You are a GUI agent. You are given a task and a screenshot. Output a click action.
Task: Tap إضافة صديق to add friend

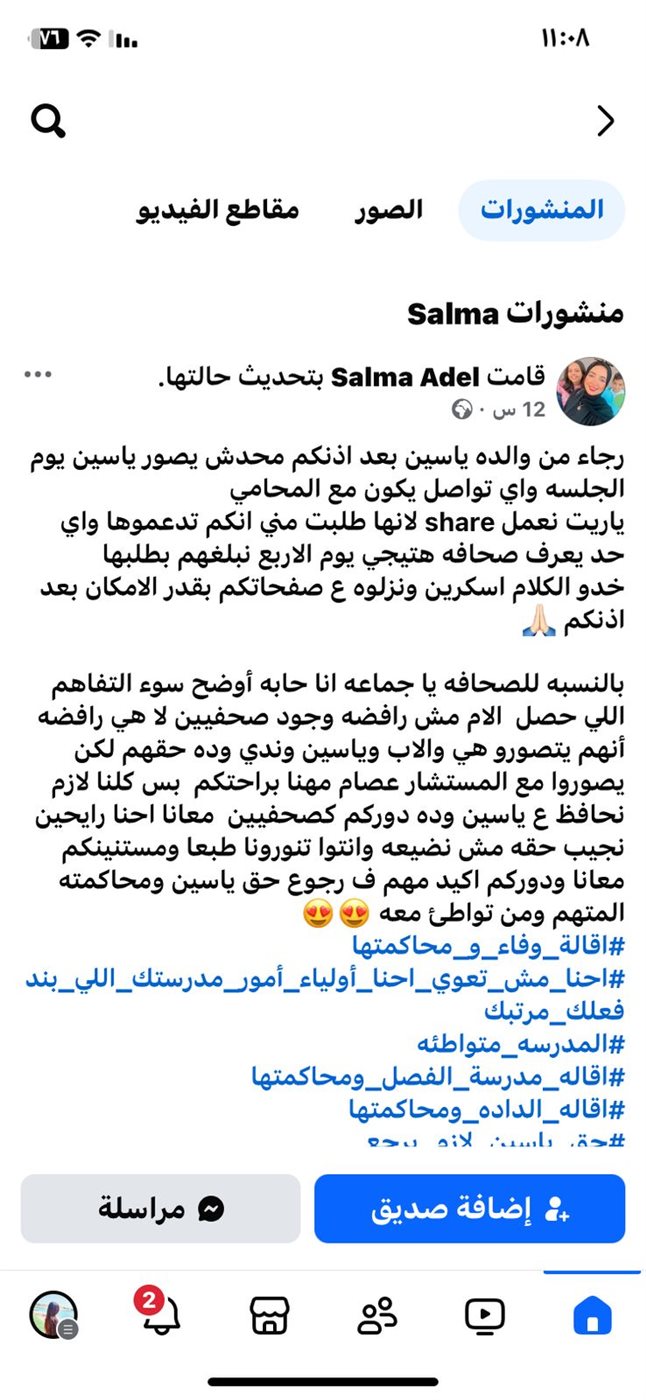tap(470, 1208)
